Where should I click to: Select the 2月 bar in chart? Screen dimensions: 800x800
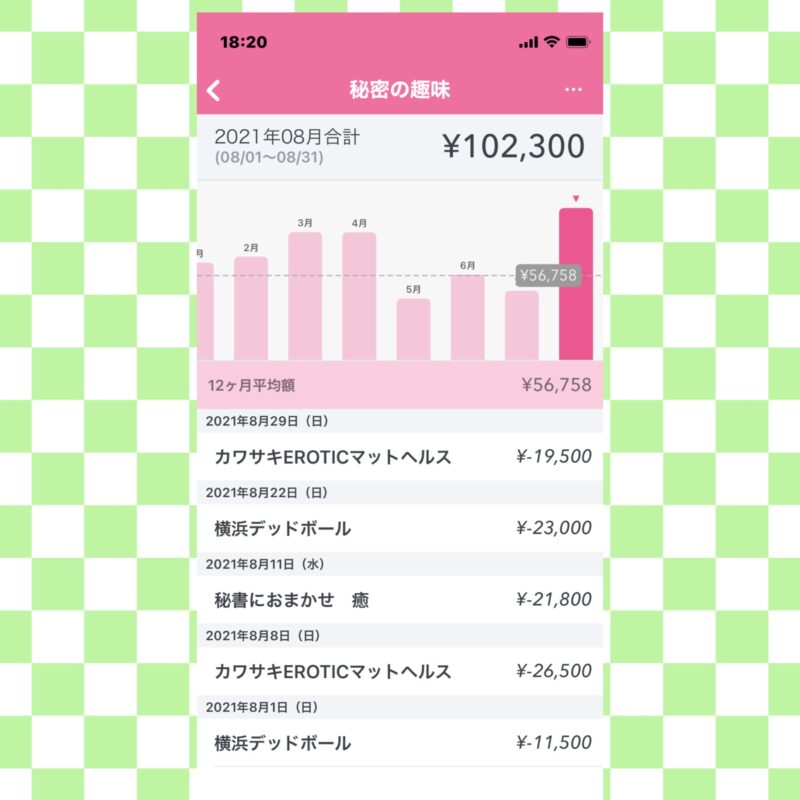point(251,308)
